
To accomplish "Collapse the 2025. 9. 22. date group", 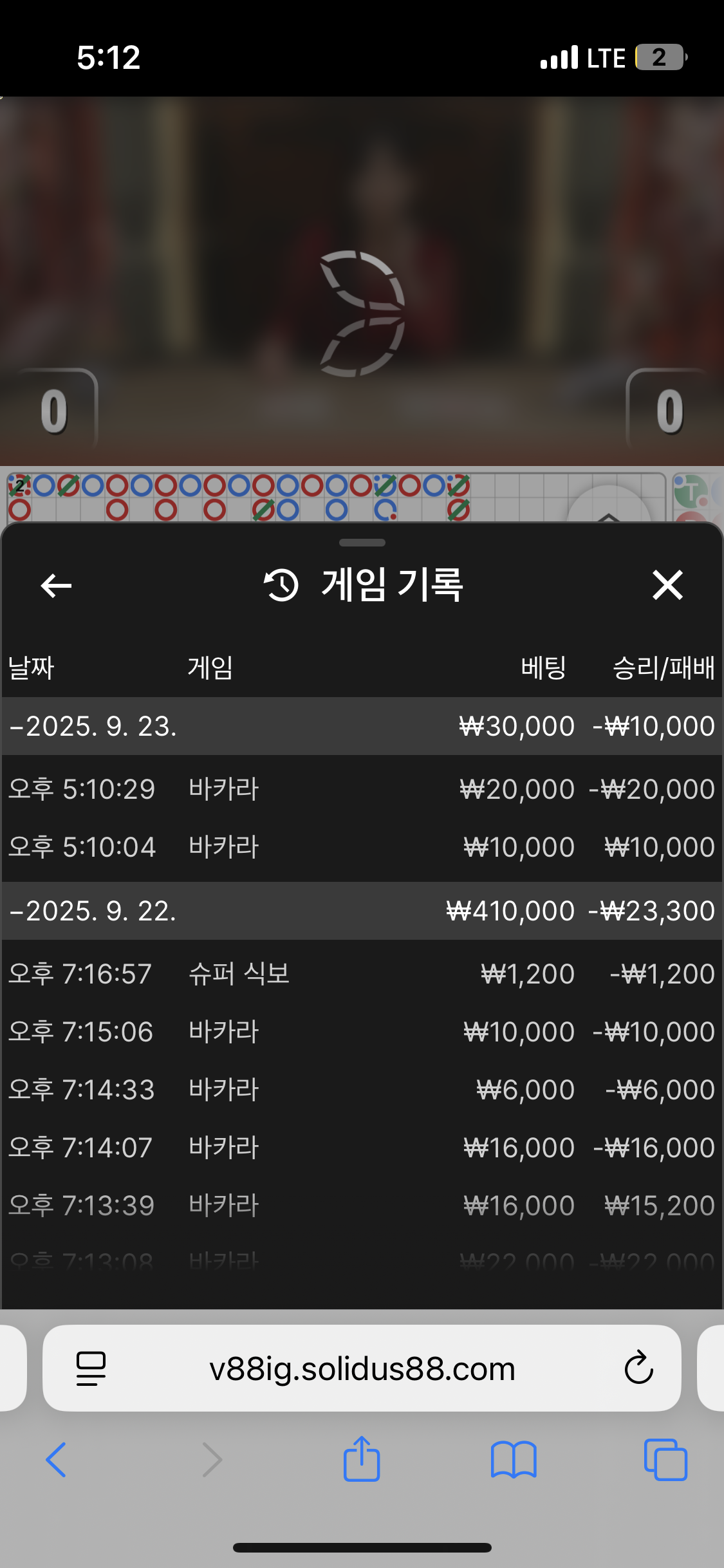I will (x=93, y=911).
